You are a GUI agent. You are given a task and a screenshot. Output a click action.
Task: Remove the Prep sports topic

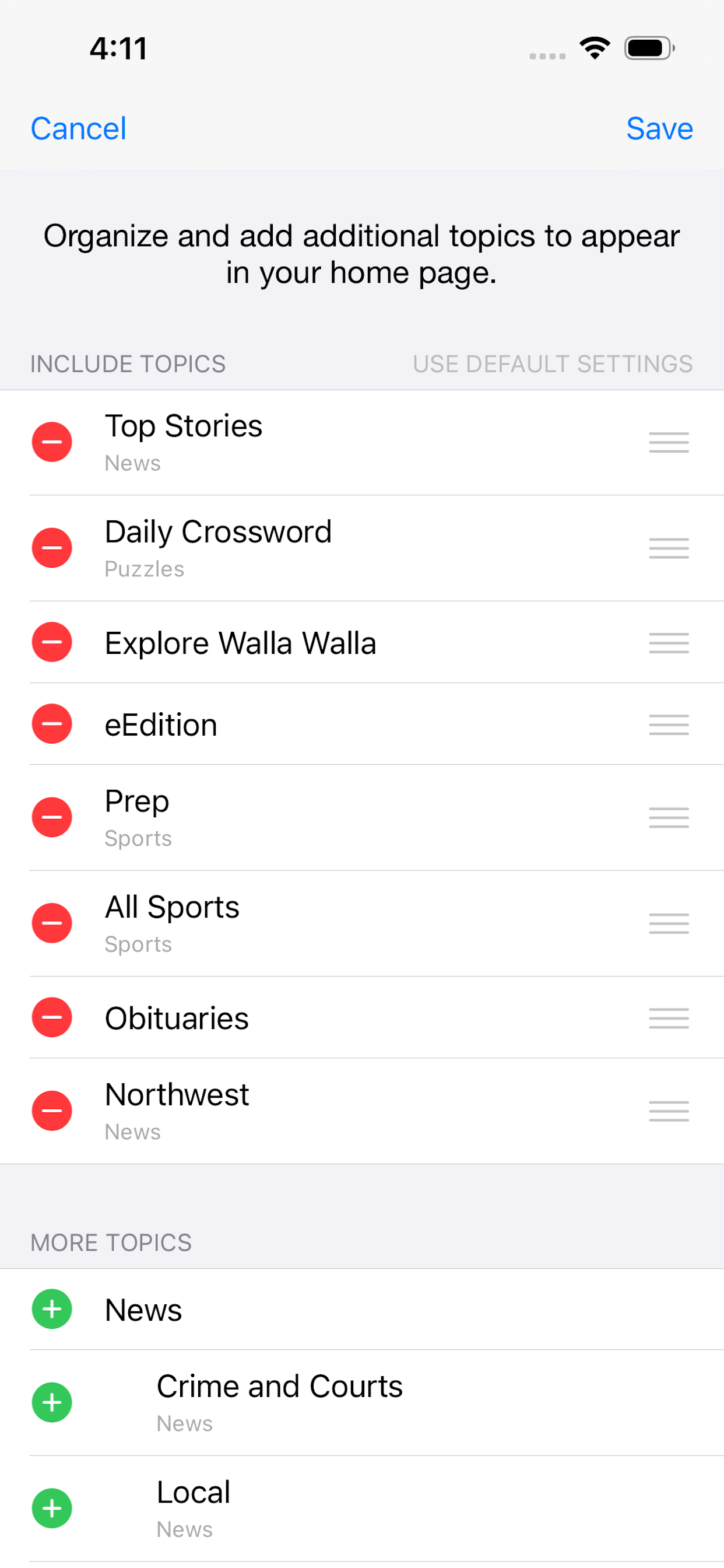[x=52, y=817]
